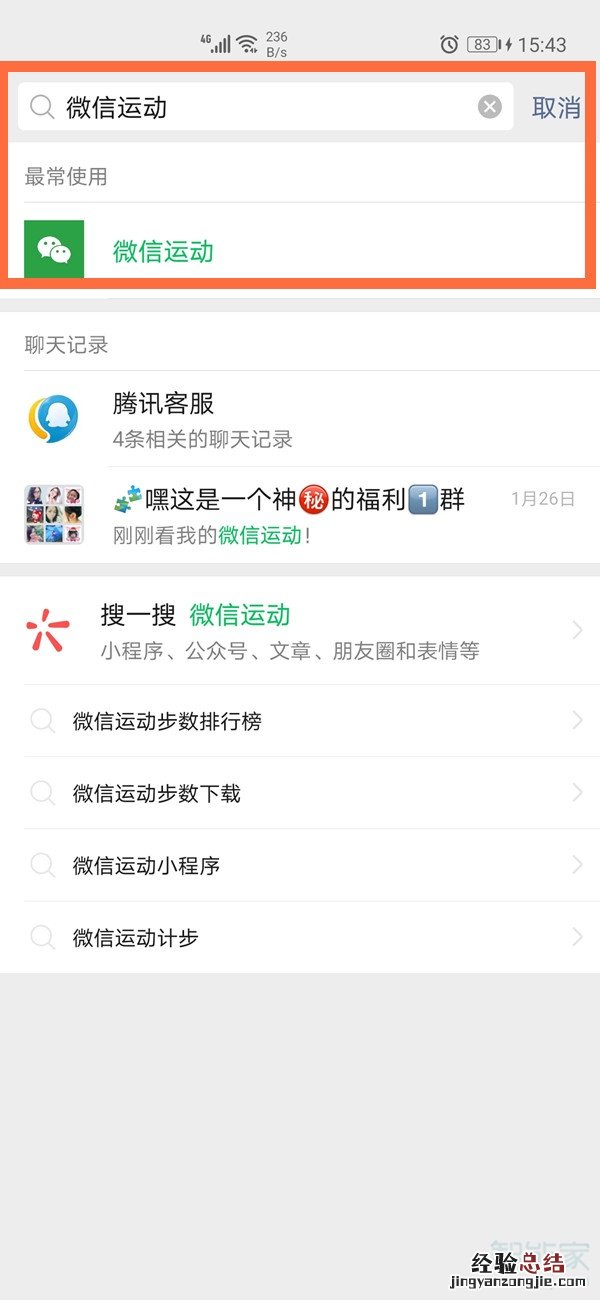Viewport: 600px width, 1300px height.
Task: Select suggestion 微信运动计步
Action: (x=300, y=937)
